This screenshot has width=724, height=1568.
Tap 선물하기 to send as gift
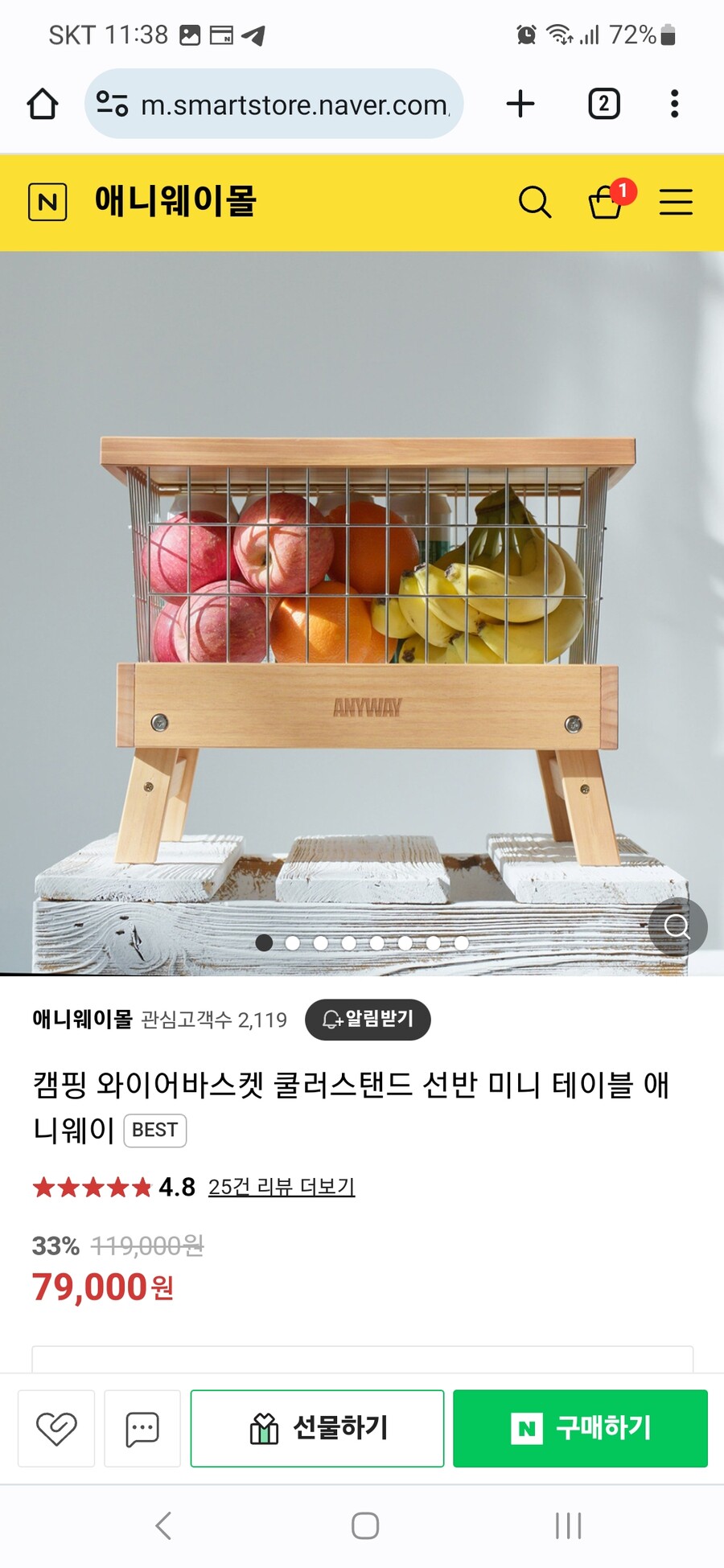pyautogui.click(x=317, y=1428)
